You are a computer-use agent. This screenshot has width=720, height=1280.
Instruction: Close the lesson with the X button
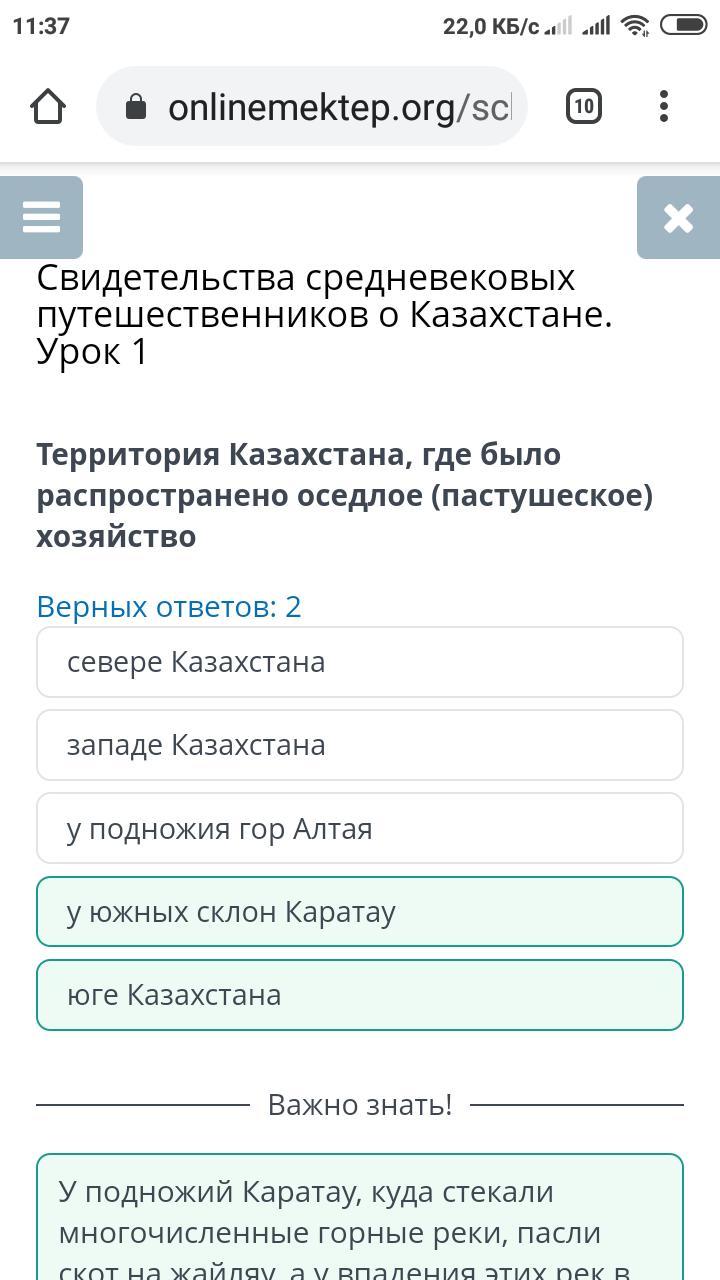[678, 217]
